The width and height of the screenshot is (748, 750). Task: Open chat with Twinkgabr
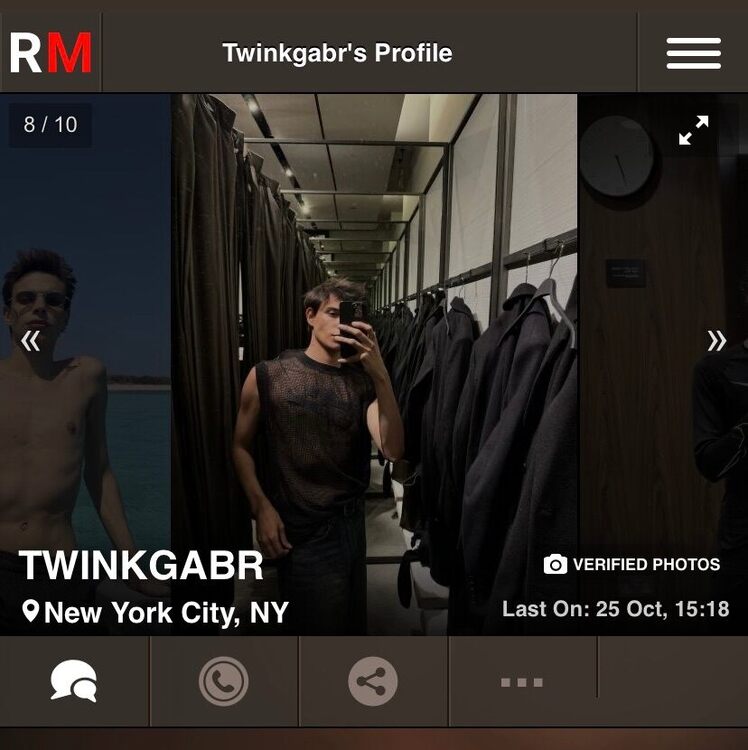pos(74,682)
